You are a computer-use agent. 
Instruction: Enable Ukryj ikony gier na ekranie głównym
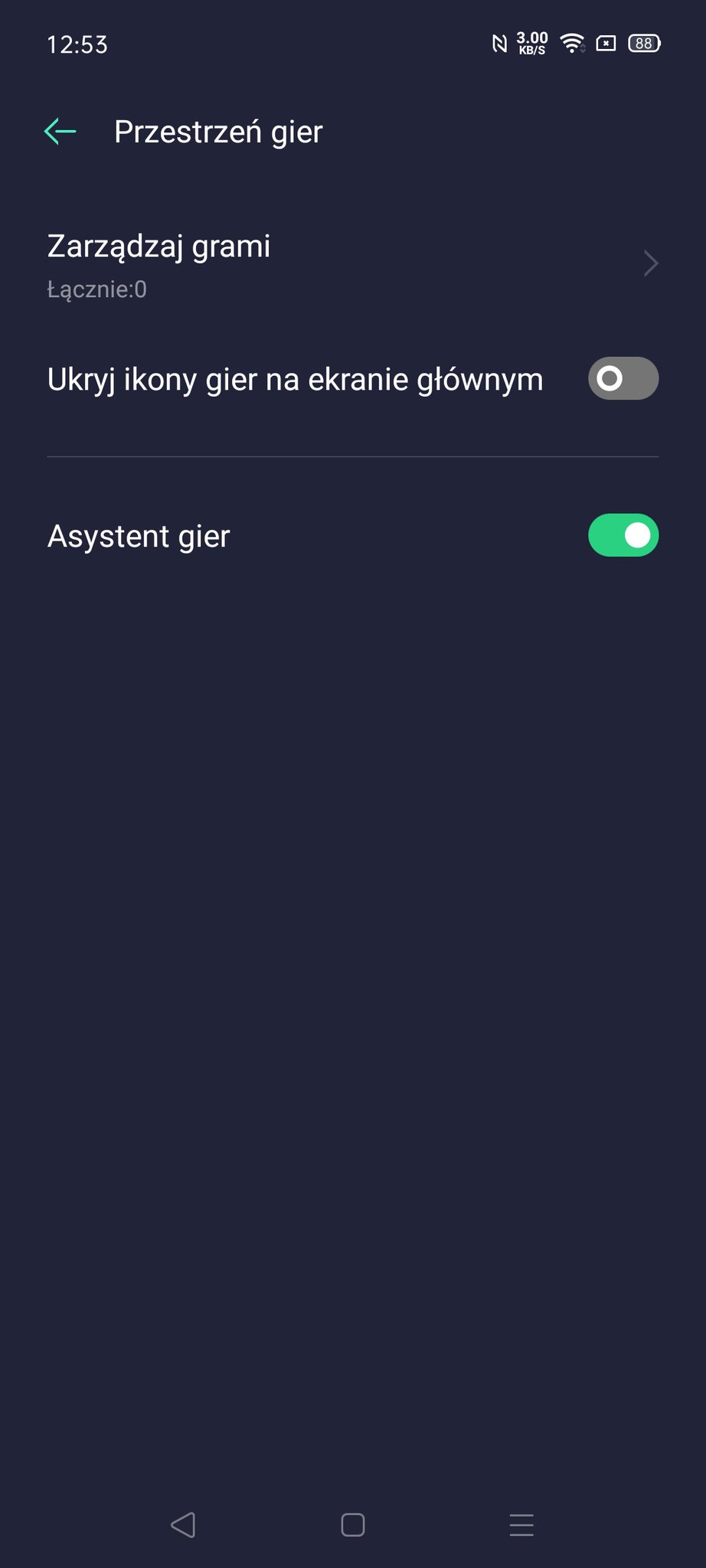coord(623,378)
